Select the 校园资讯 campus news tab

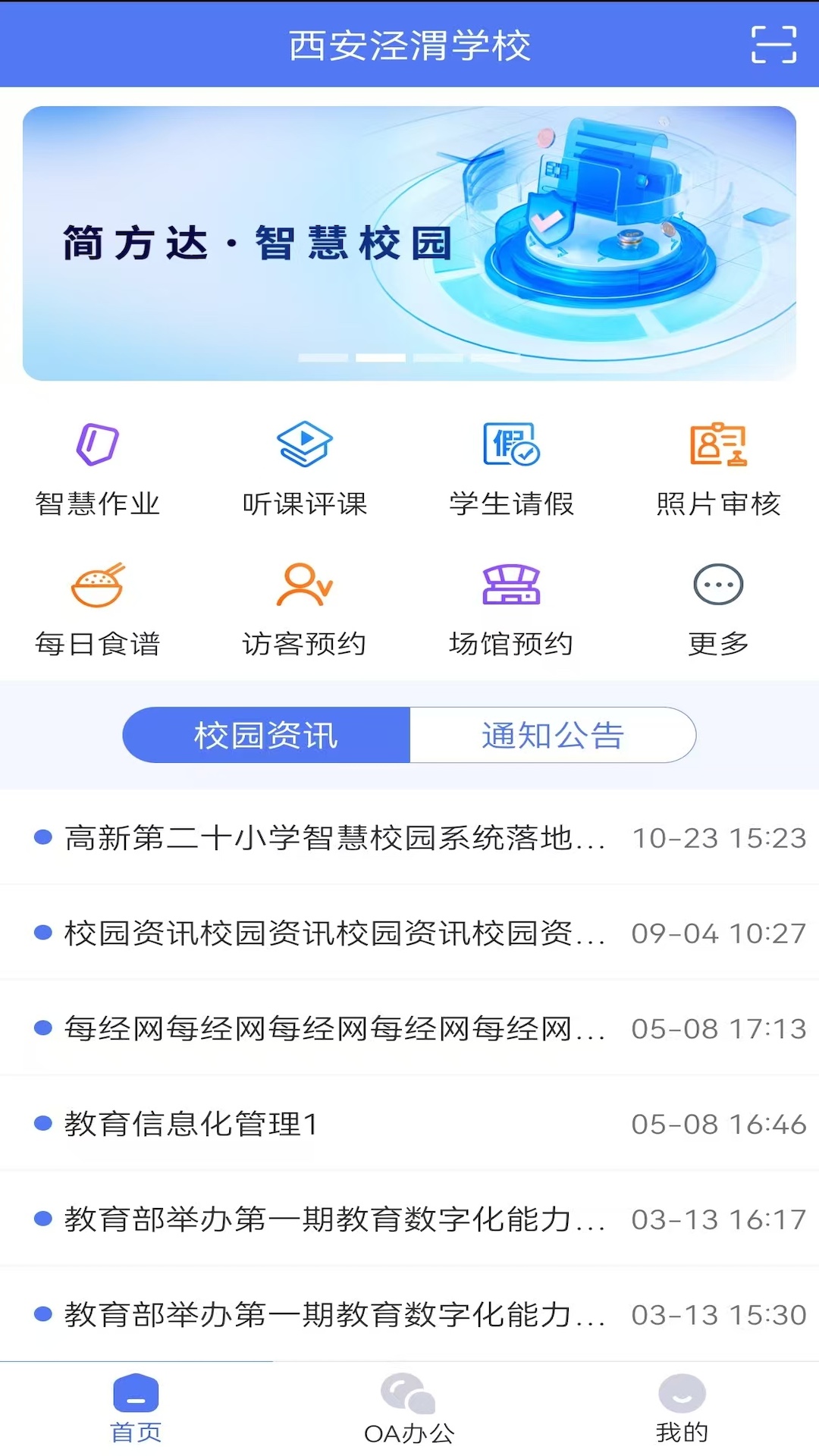266,734
